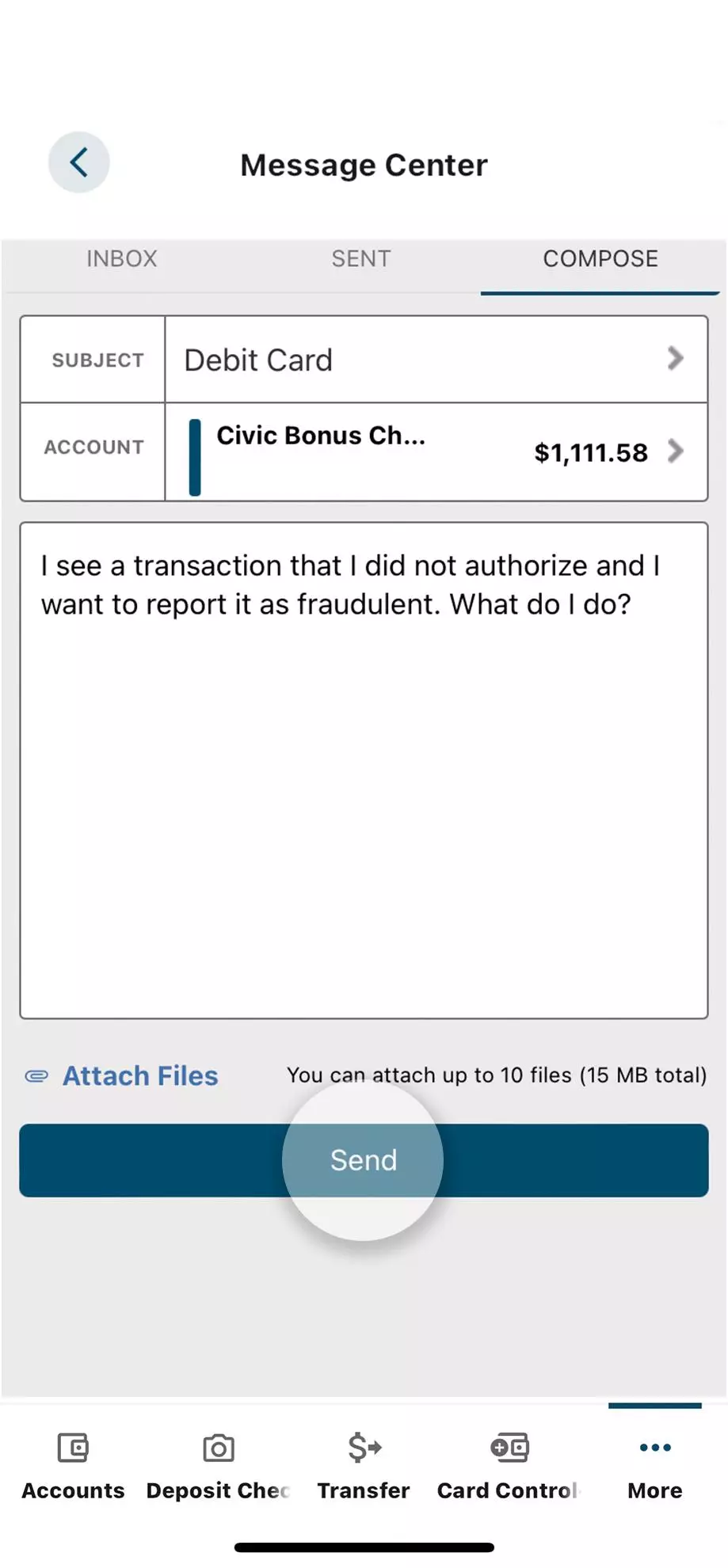
Task: Tap Attach Files to add attachments
Action: [x=139, y=1075]
